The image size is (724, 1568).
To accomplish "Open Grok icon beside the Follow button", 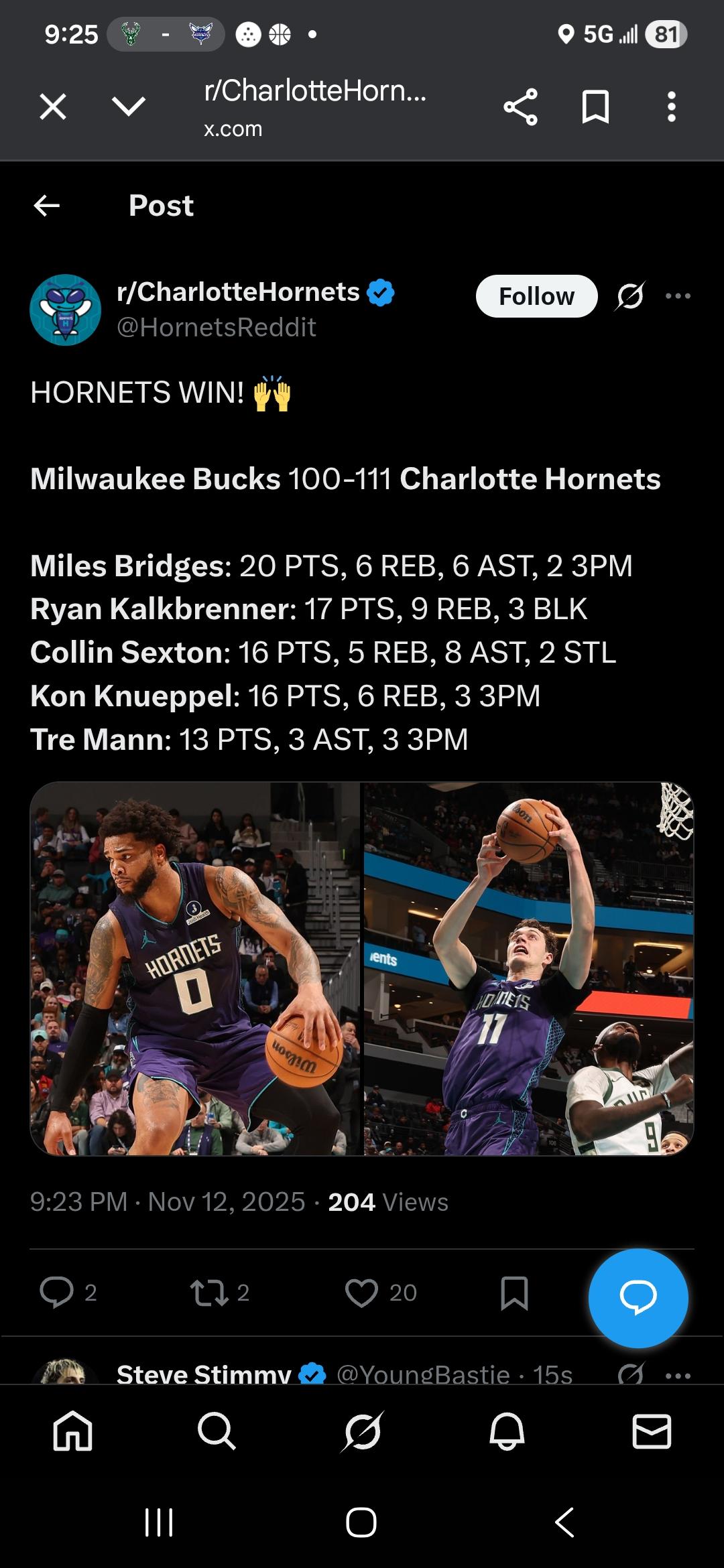I will [630, 296].
